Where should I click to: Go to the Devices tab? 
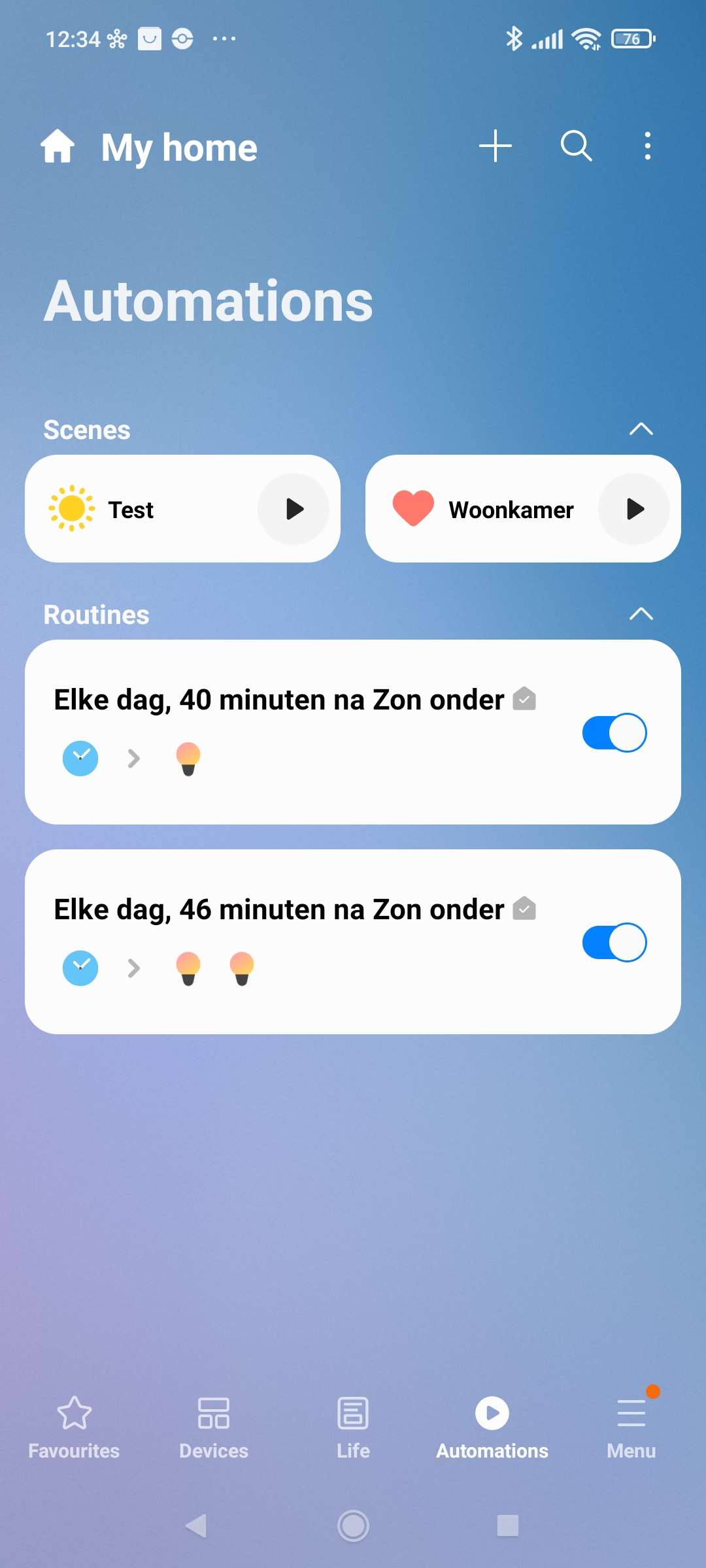214,1428
